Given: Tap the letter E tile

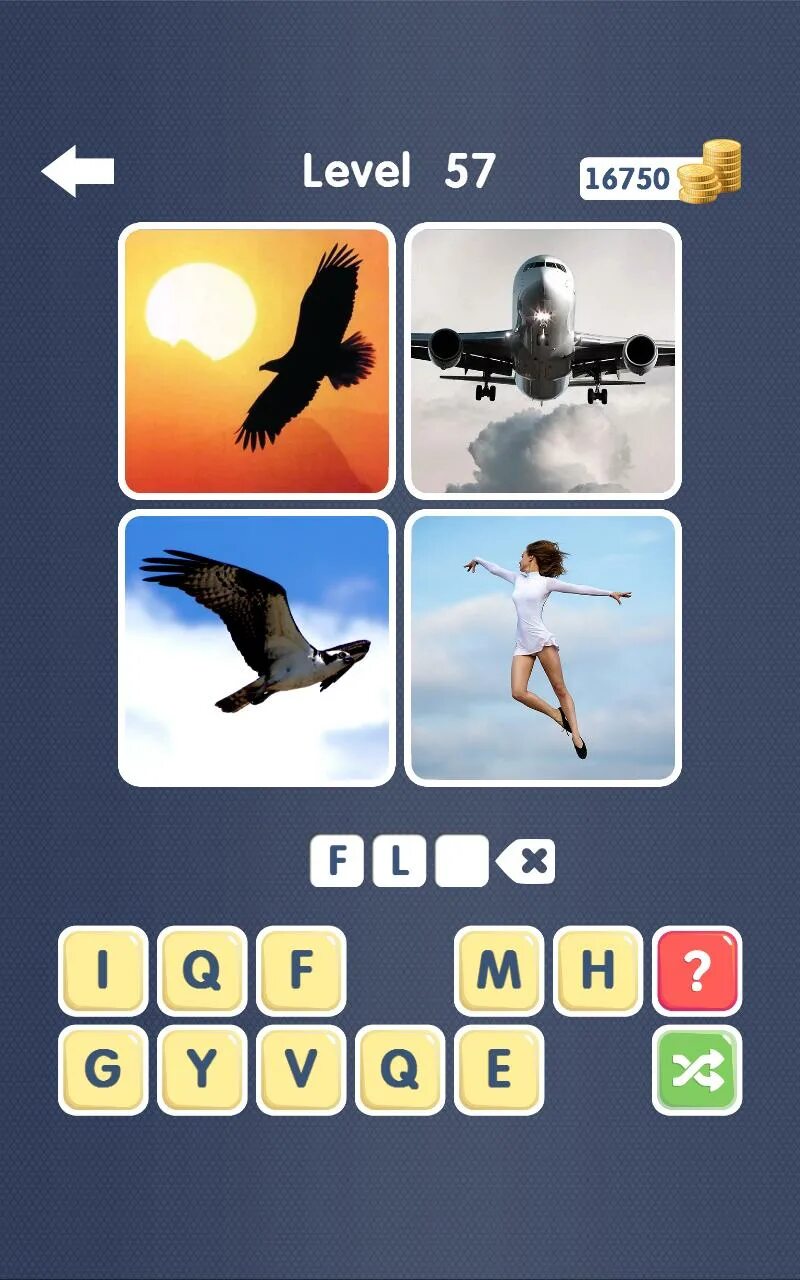Looking at the screenshot, I should point(499,1069).
